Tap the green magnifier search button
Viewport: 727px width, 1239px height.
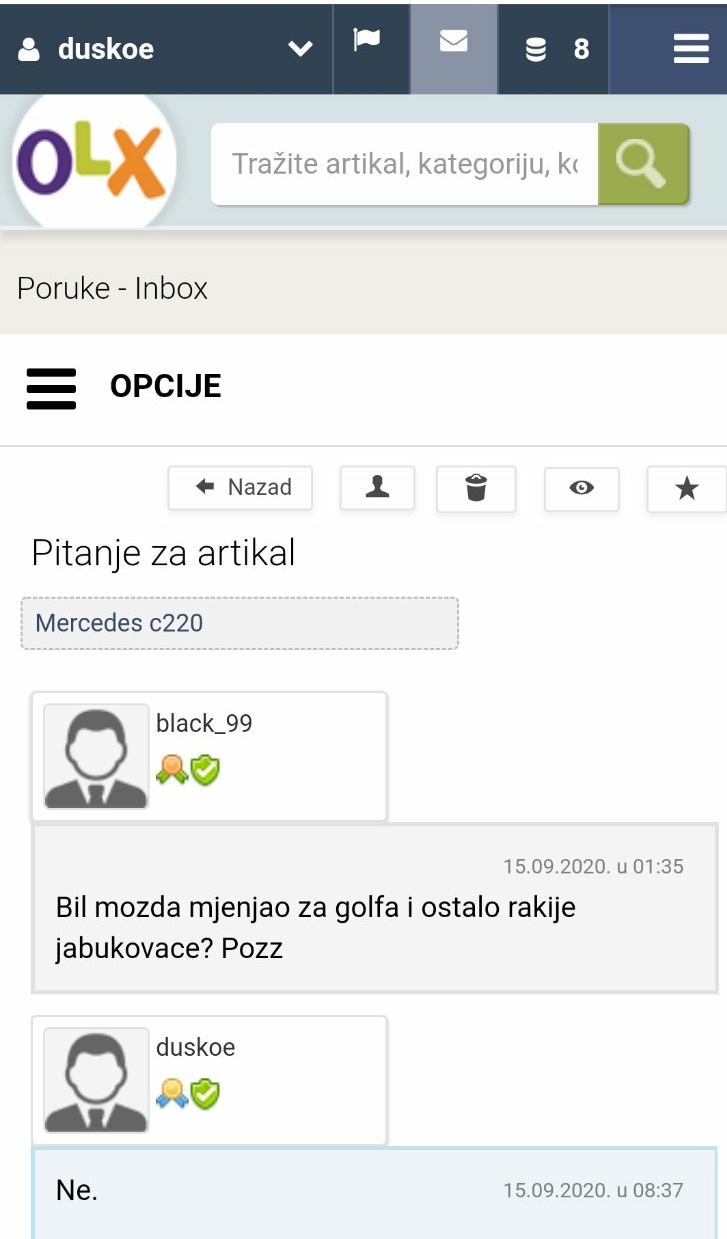click(643, 164)
